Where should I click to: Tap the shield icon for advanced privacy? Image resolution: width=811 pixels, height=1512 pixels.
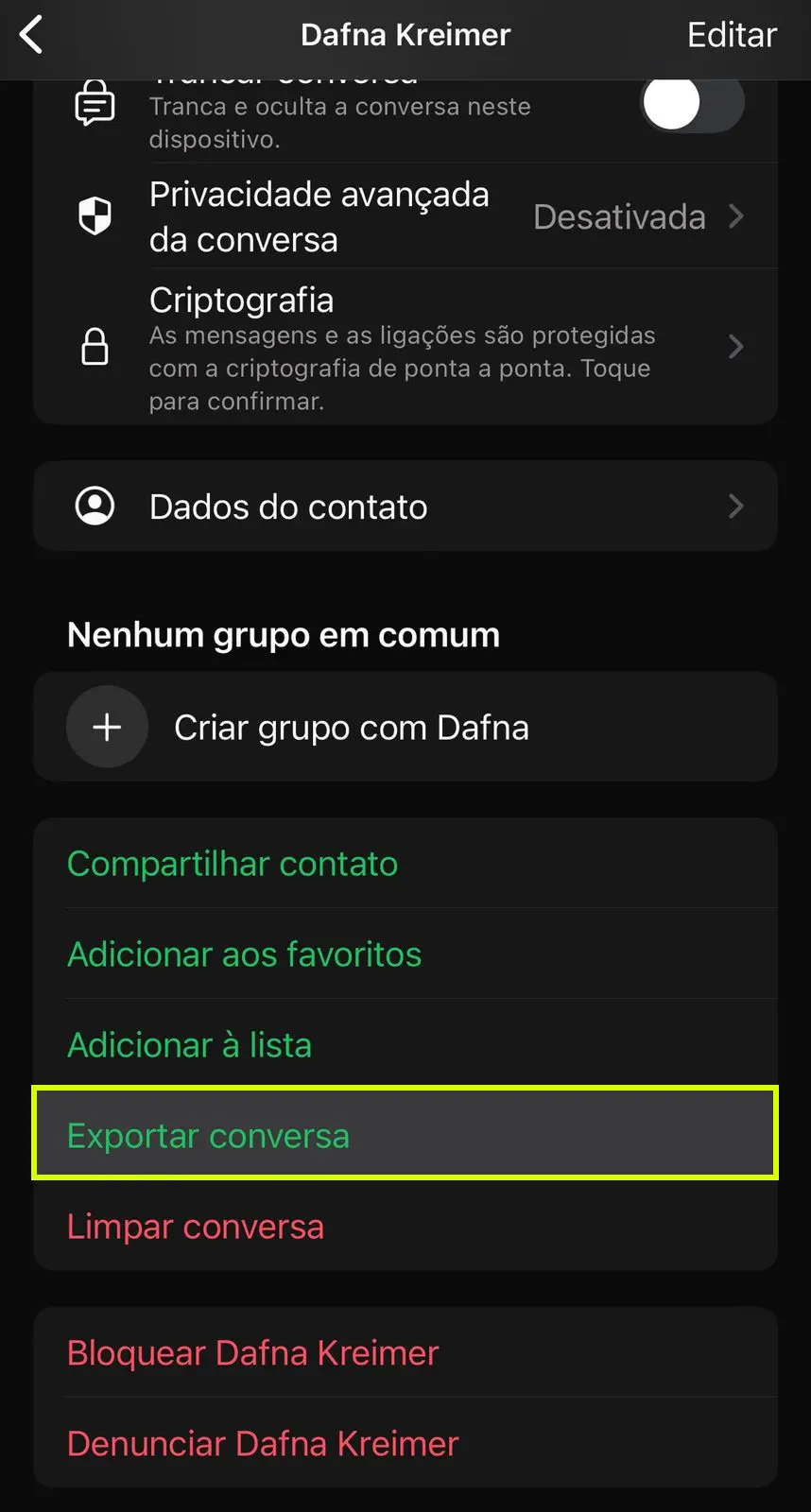click(95, 215)
